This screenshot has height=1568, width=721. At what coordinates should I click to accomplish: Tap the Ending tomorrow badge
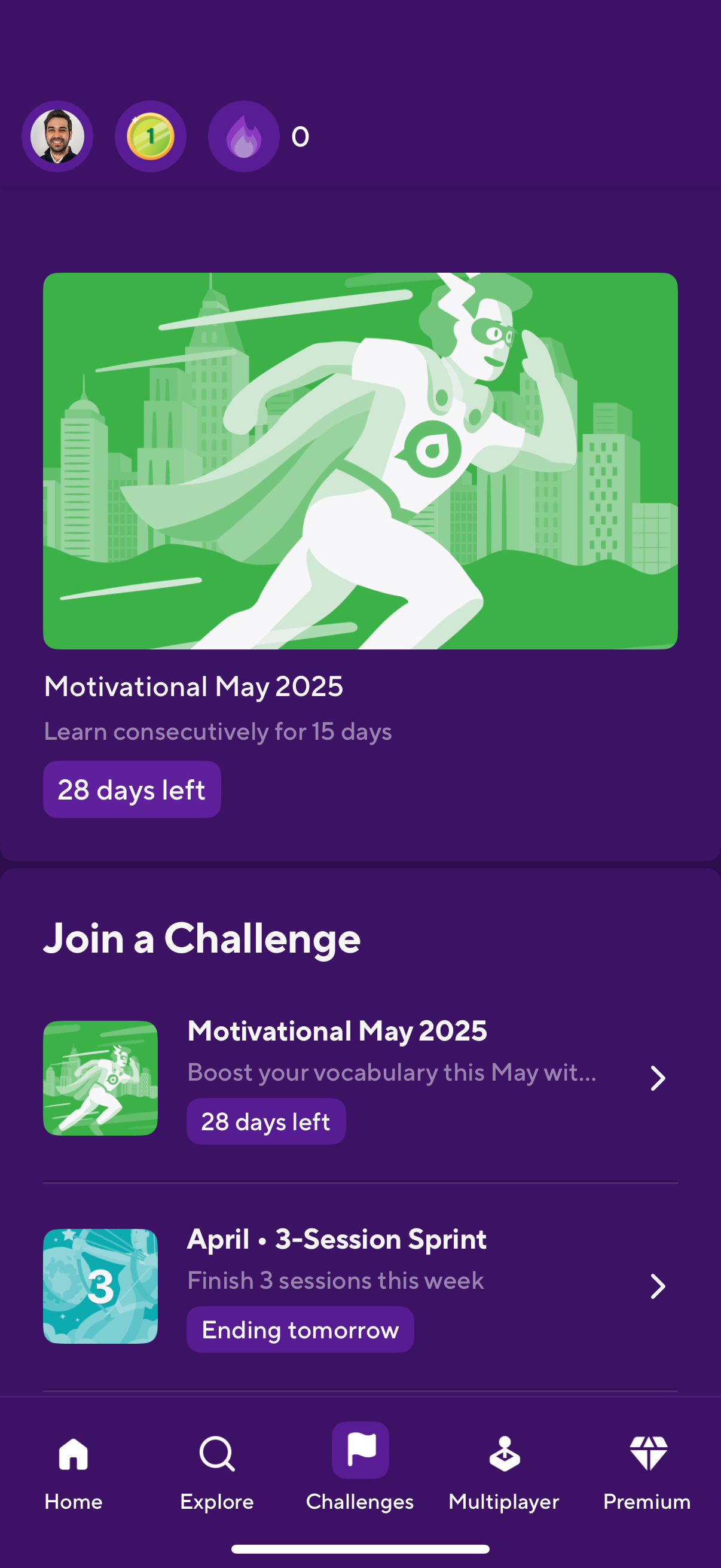[x=300, y=1329]
